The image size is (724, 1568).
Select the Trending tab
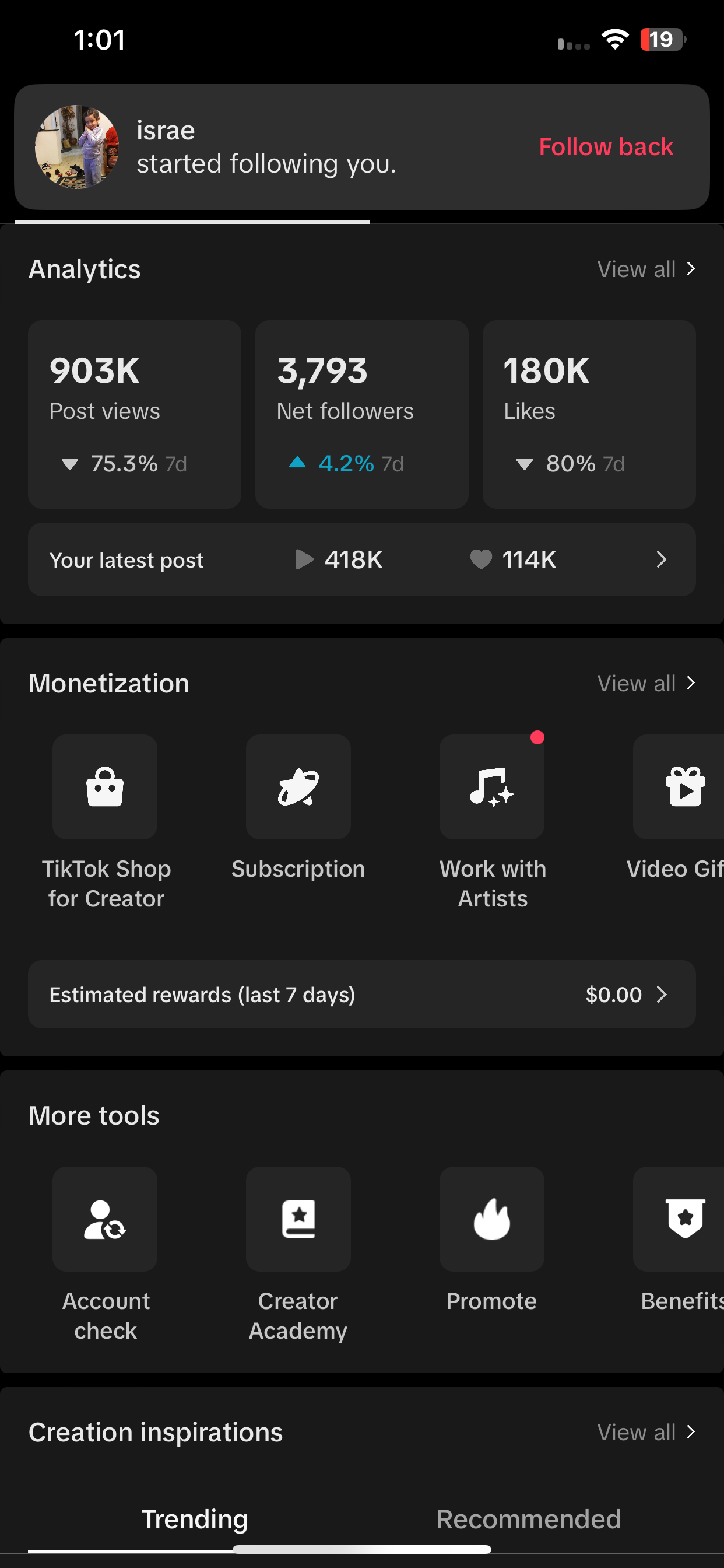coord(195,1520)
